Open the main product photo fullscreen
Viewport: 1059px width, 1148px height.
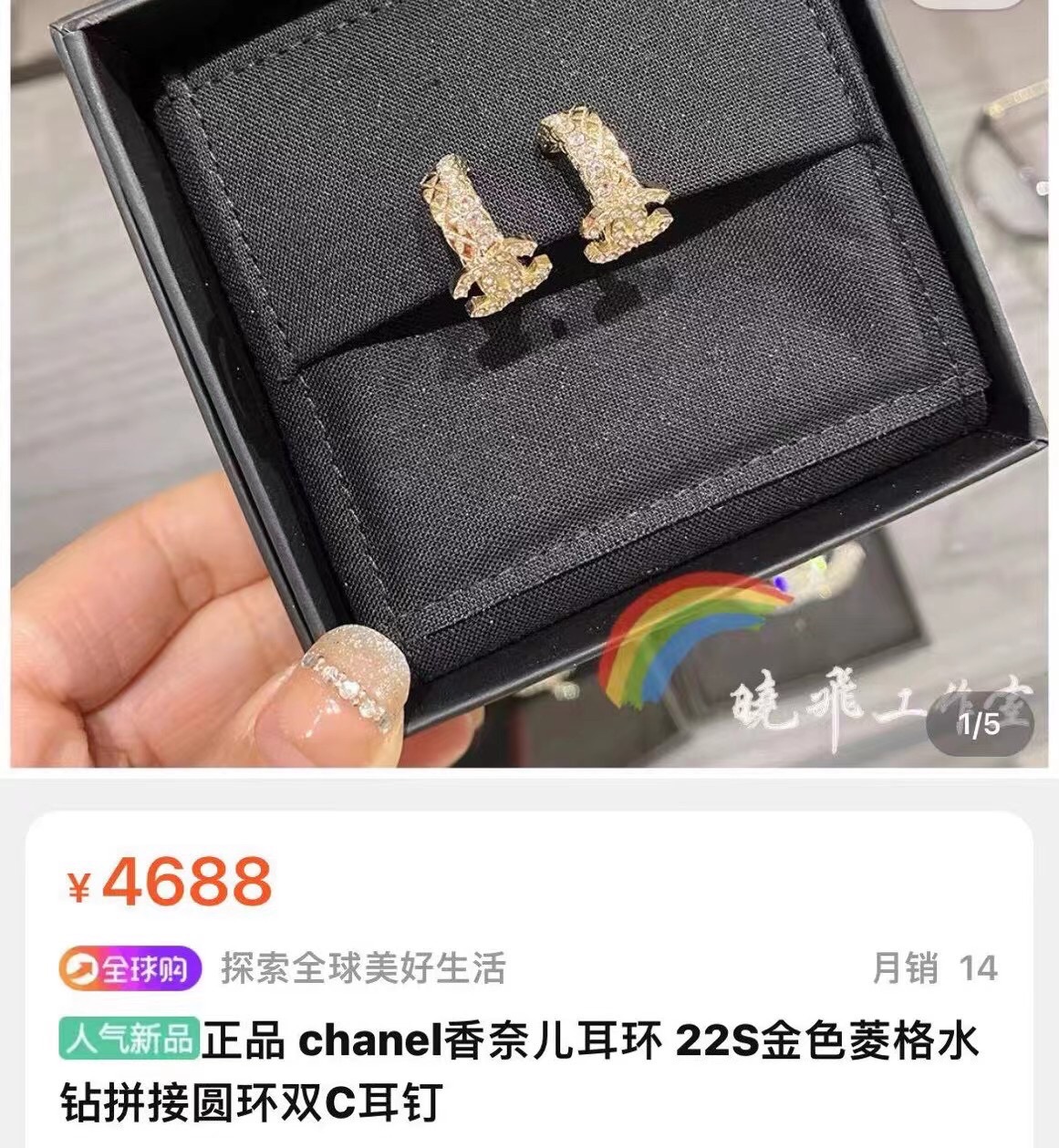click(x=529, y=383)
